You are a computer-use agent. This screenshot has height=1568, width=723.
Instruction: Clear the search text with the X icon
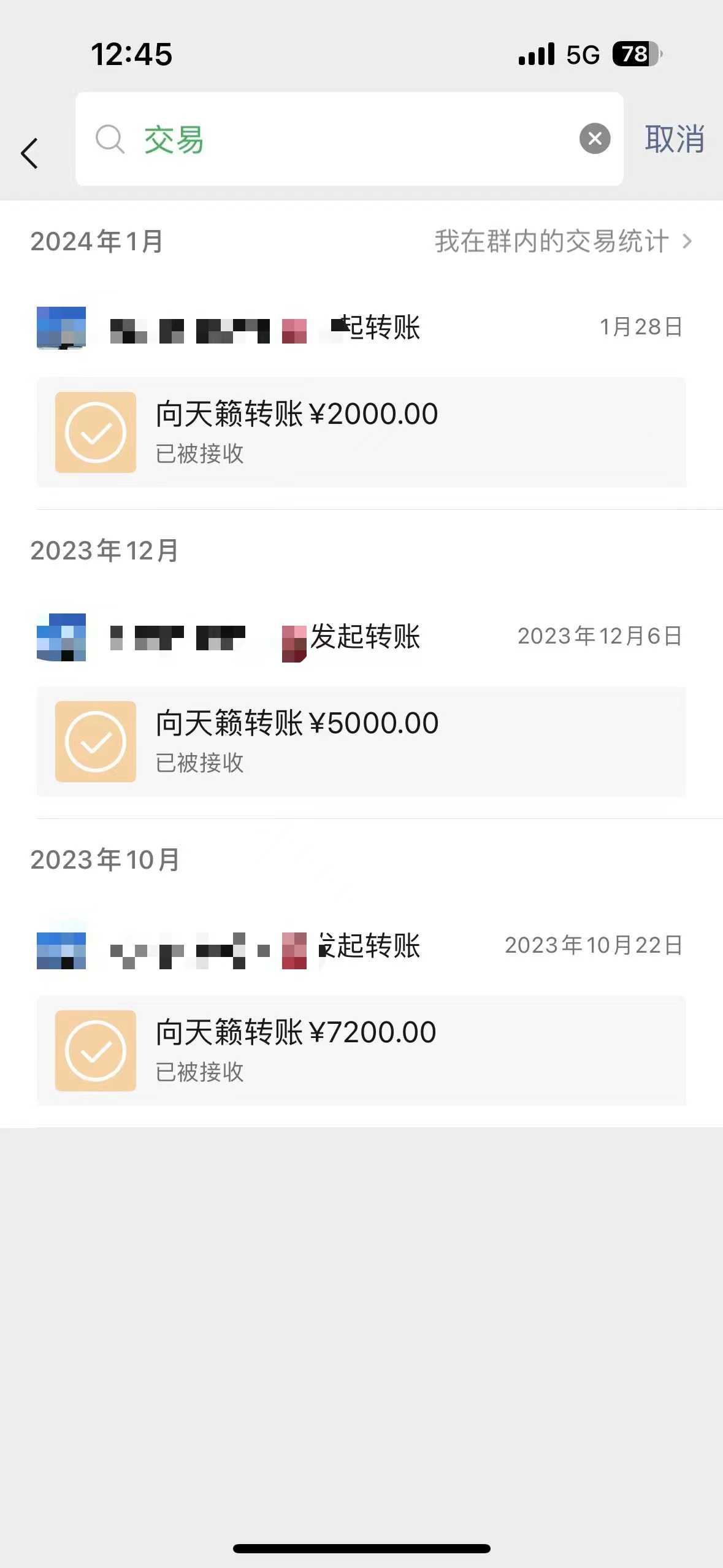594,139
